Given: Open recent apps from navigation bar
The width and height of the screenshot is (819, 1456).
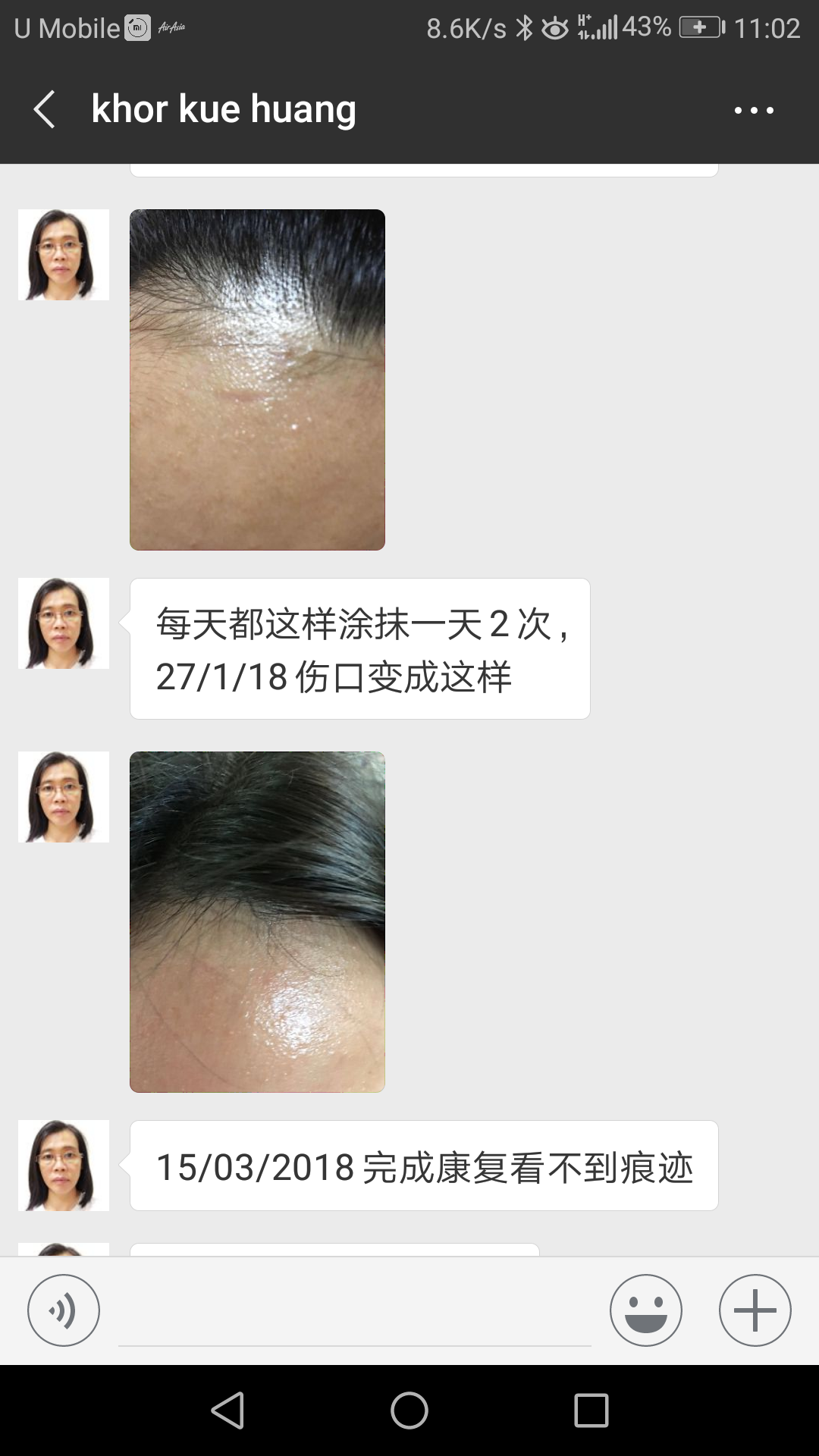Looking at the screenshot, I should pyautogui.click(x=591, y=1410).
